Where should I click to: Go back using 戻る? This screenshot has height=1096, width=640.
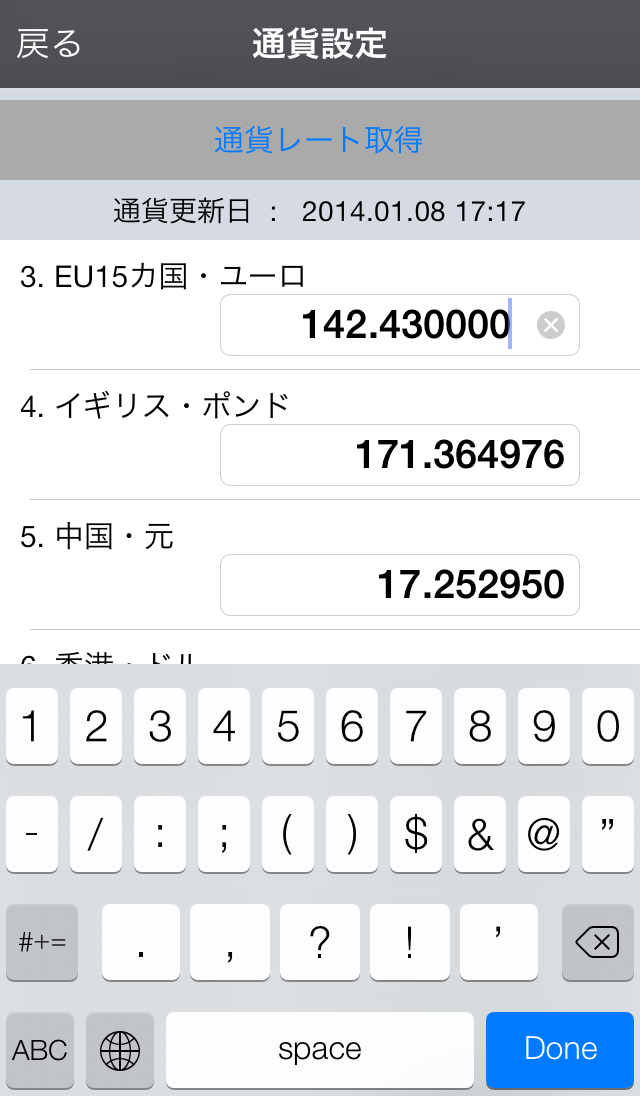coord(49,44)
